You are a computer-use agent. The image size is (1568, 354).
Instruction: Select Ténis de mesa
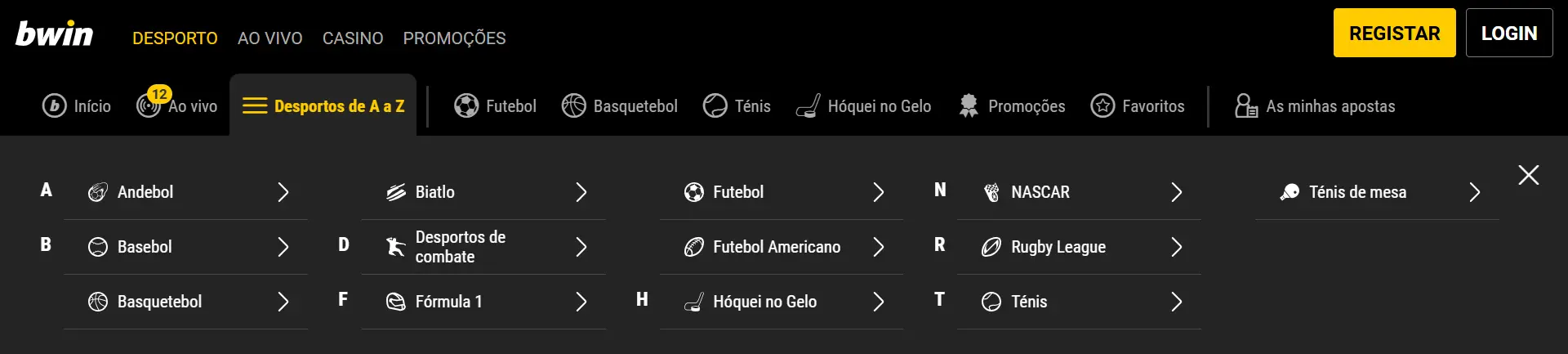point(1377,192)
